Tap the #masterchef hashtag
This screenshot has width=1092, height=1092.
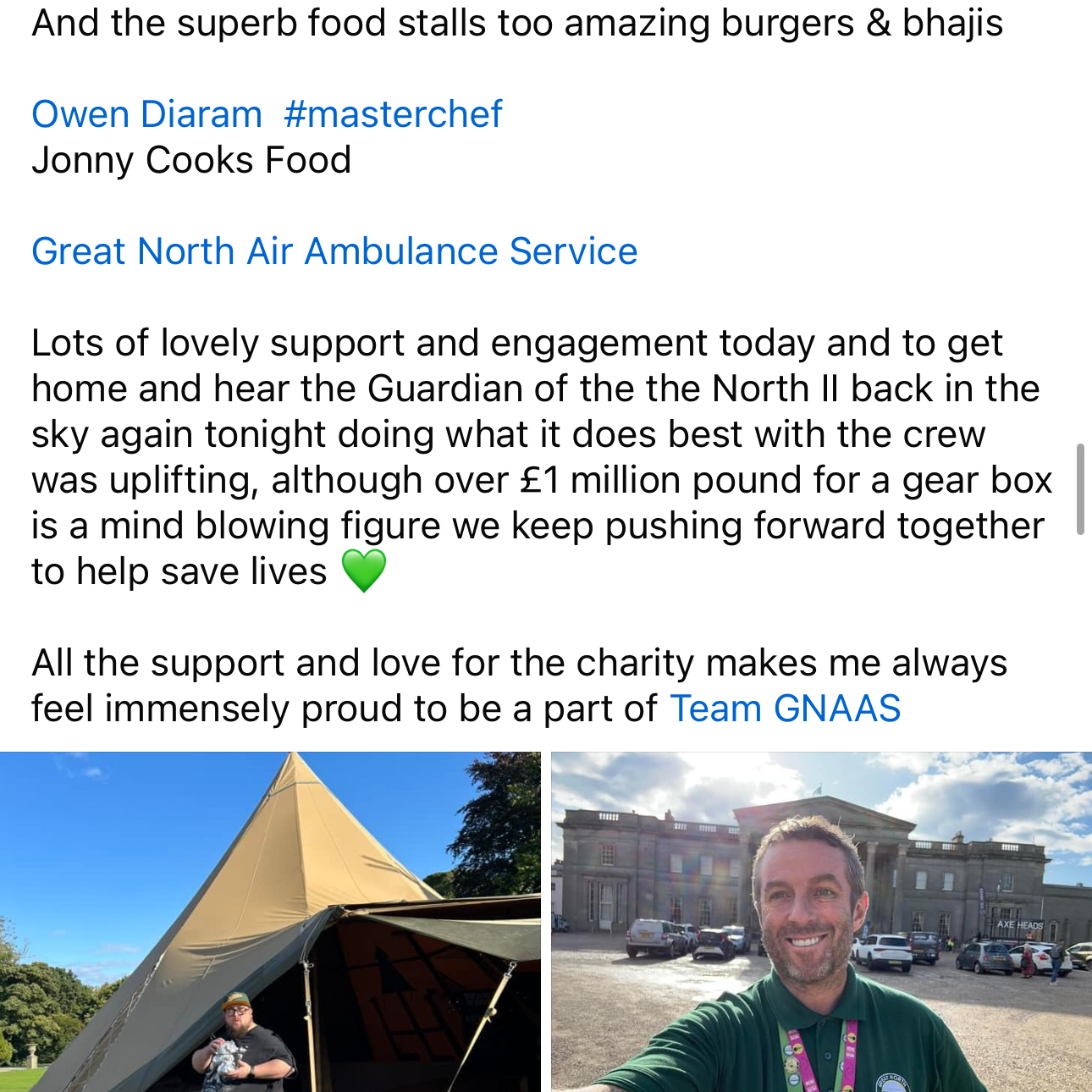393,114
